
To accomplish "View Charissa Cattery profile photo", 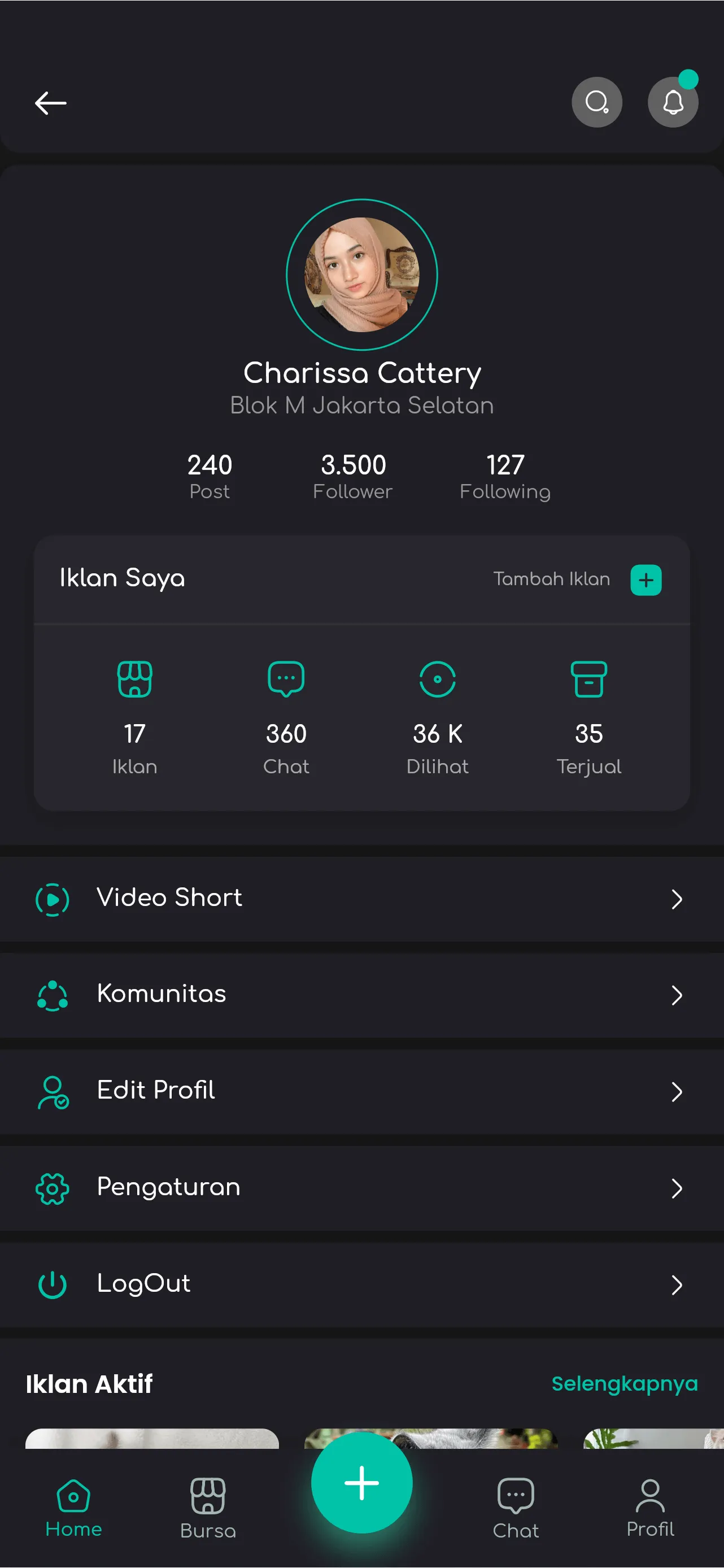I will coord(361,275).
